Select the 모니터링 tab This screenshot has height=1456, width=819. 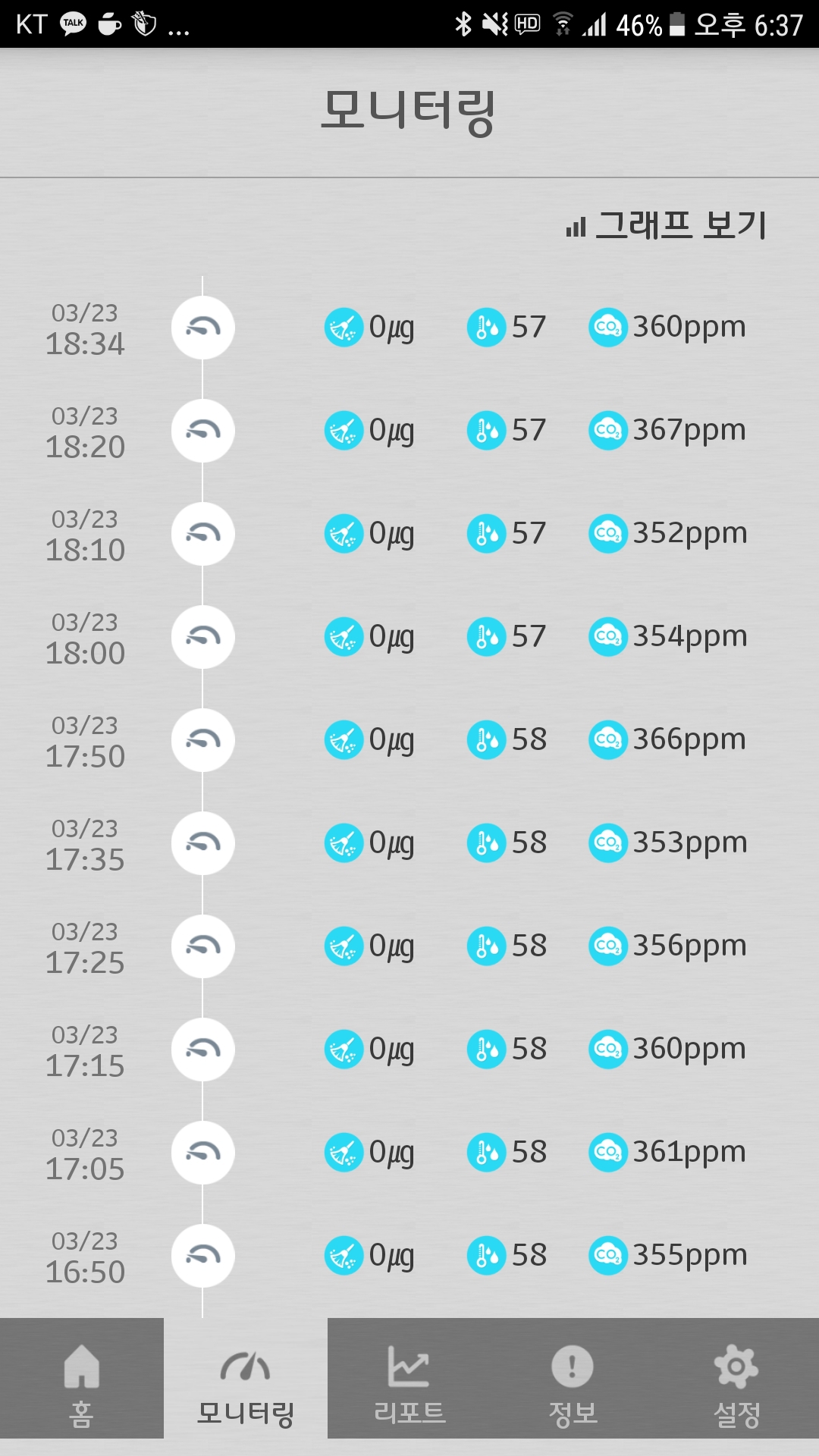[246, 1378]
